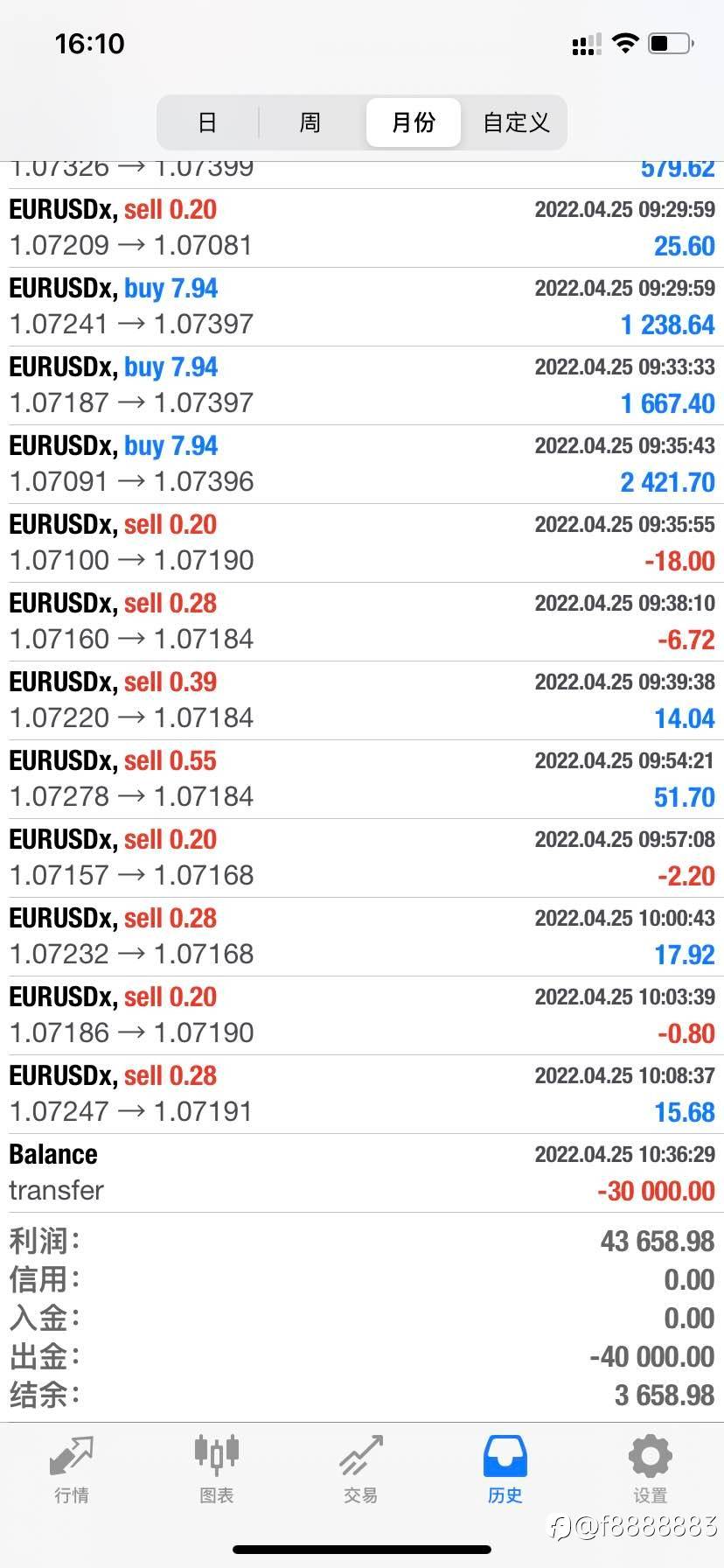The image size is (724, 1568).
Task: Show details of the sell 0.20 trade losing -18.00
Action: click(x=362, y=543)
